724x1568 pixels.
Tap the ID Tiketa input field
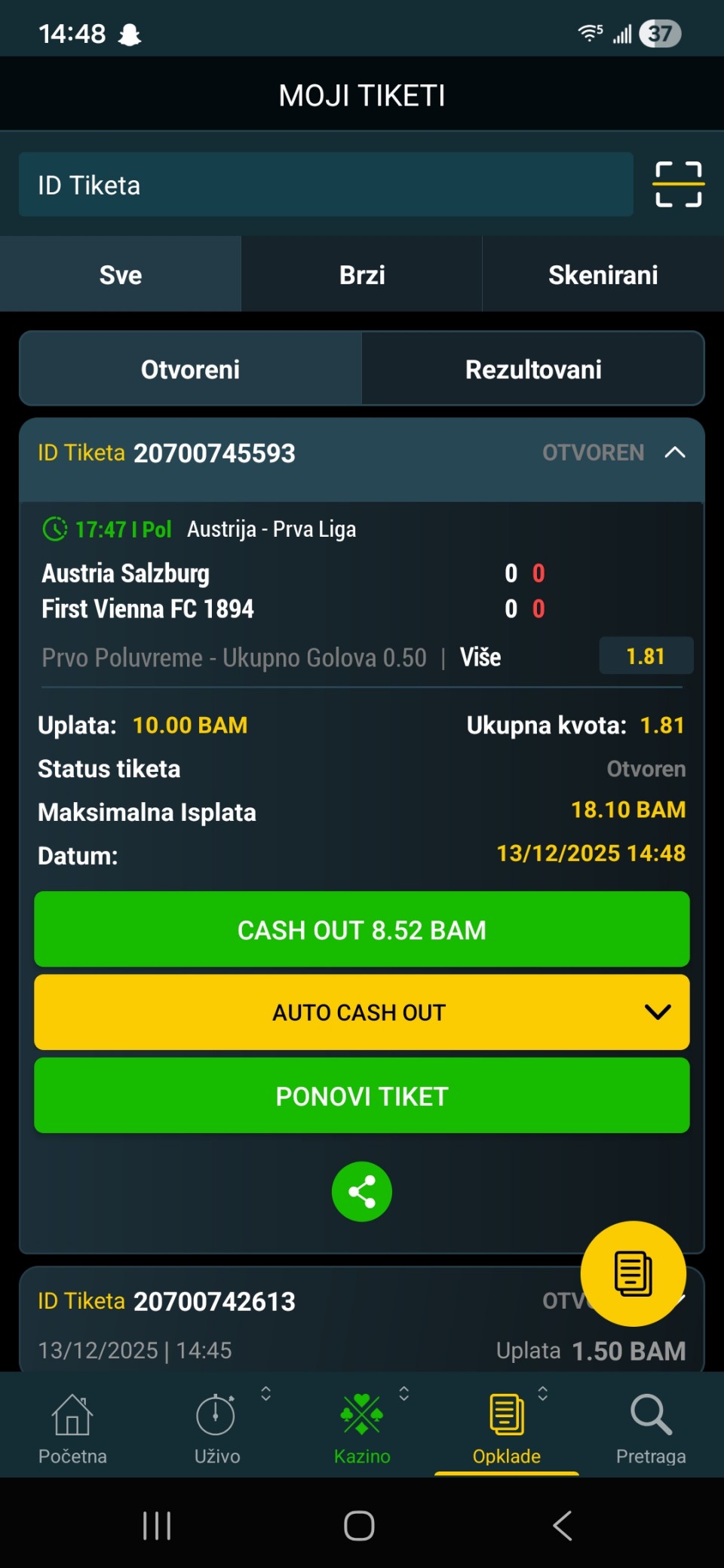tap(326, 185)
